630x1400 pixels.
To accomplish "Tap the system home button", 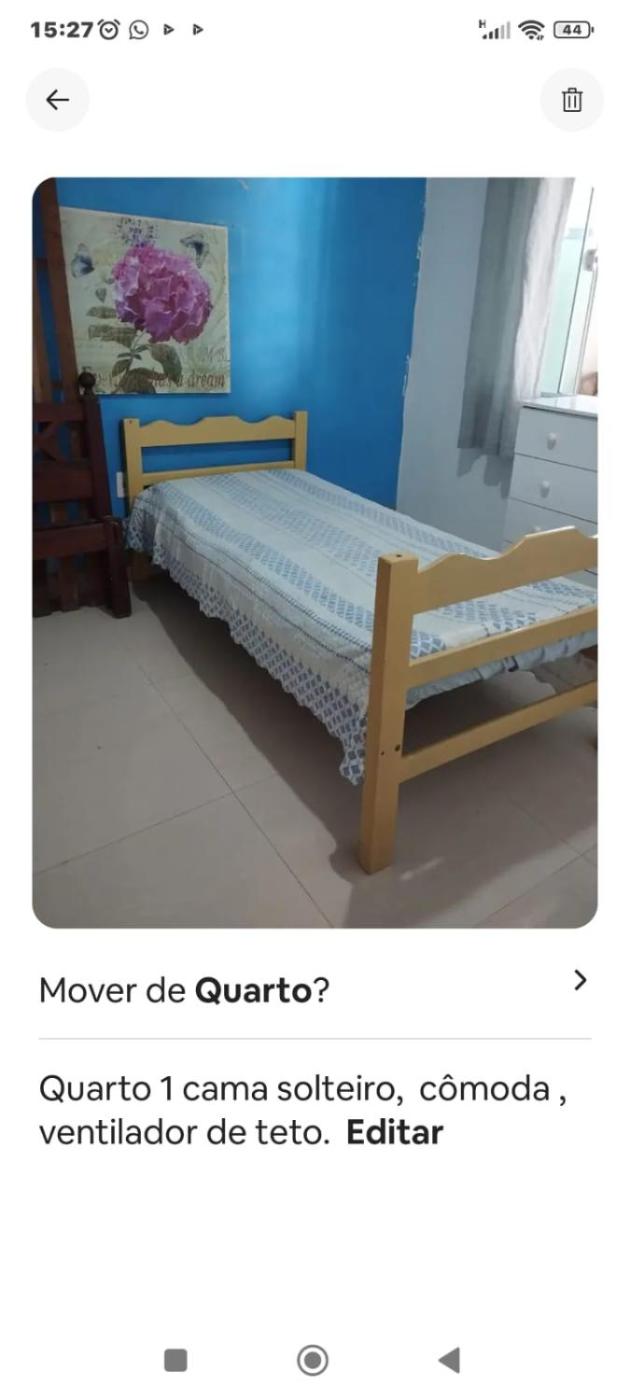I will tap(313, 1360).
